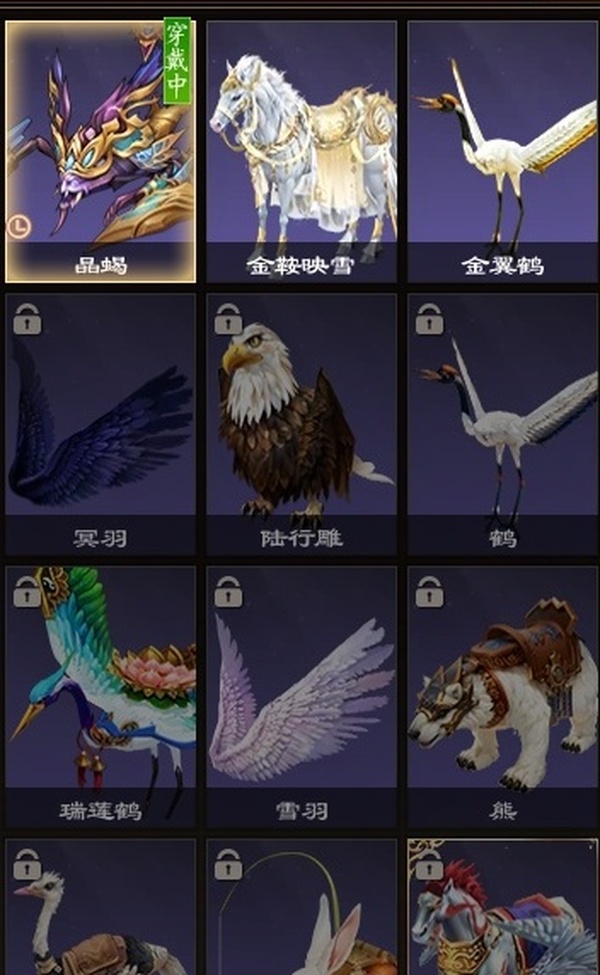This screenshot has height=975, width=600.
Task: Preview the locked 雪羽 white wings
Action: pyautogui.click(x=301, y=697)
